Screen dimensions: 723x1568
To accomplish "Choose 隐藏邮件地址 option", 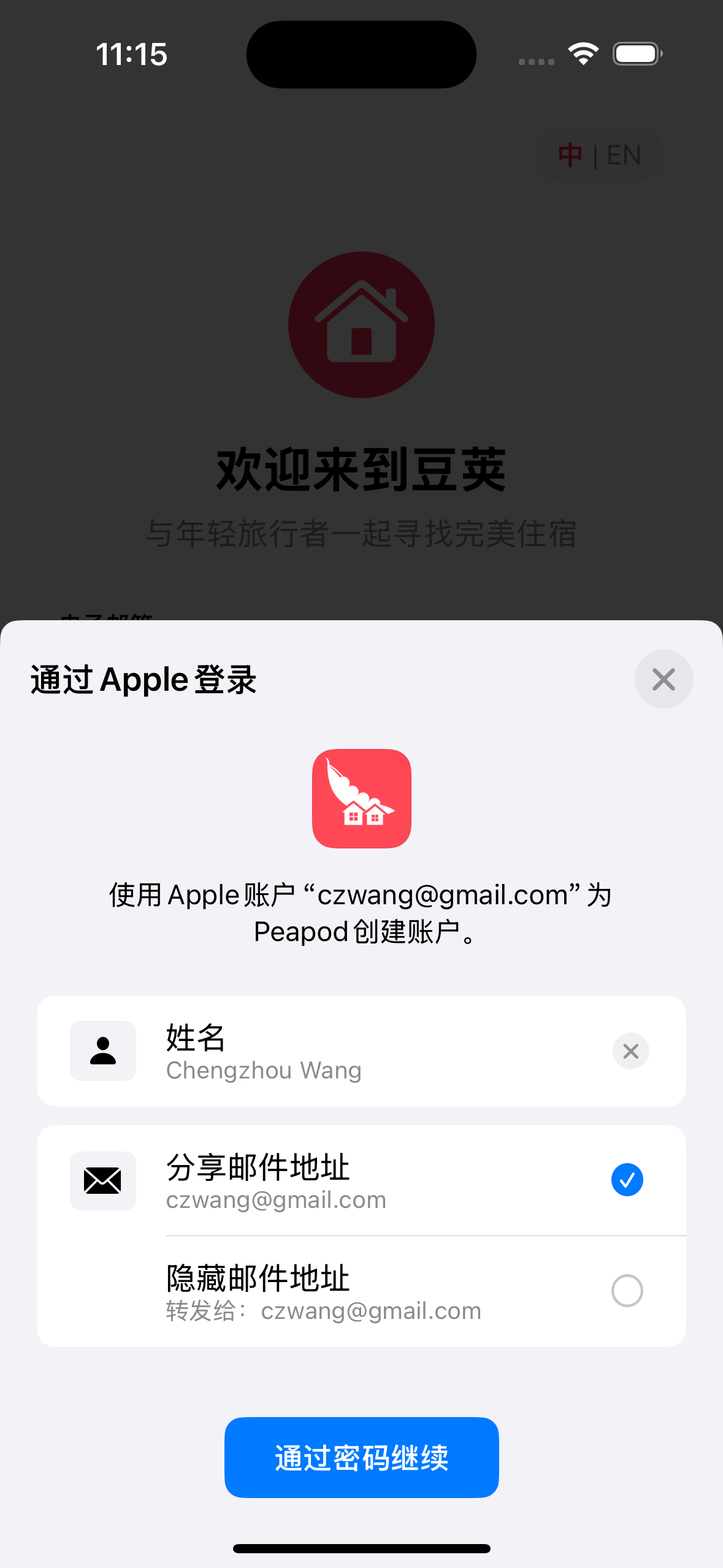I will coord(627,1291).
